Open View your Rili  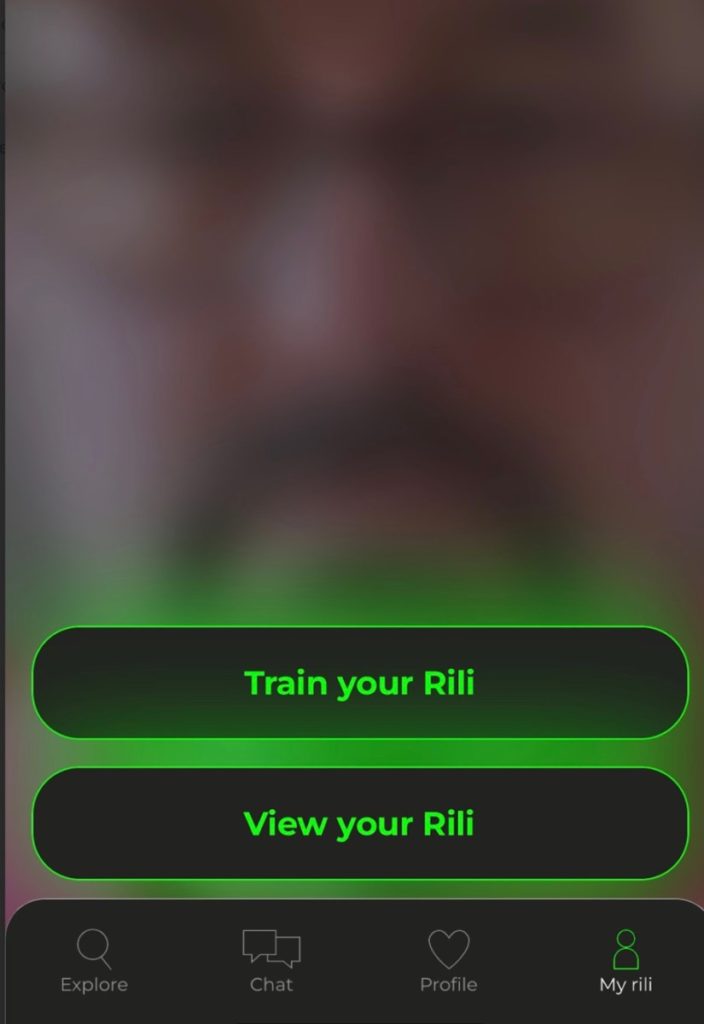click(x=360, y=824)
